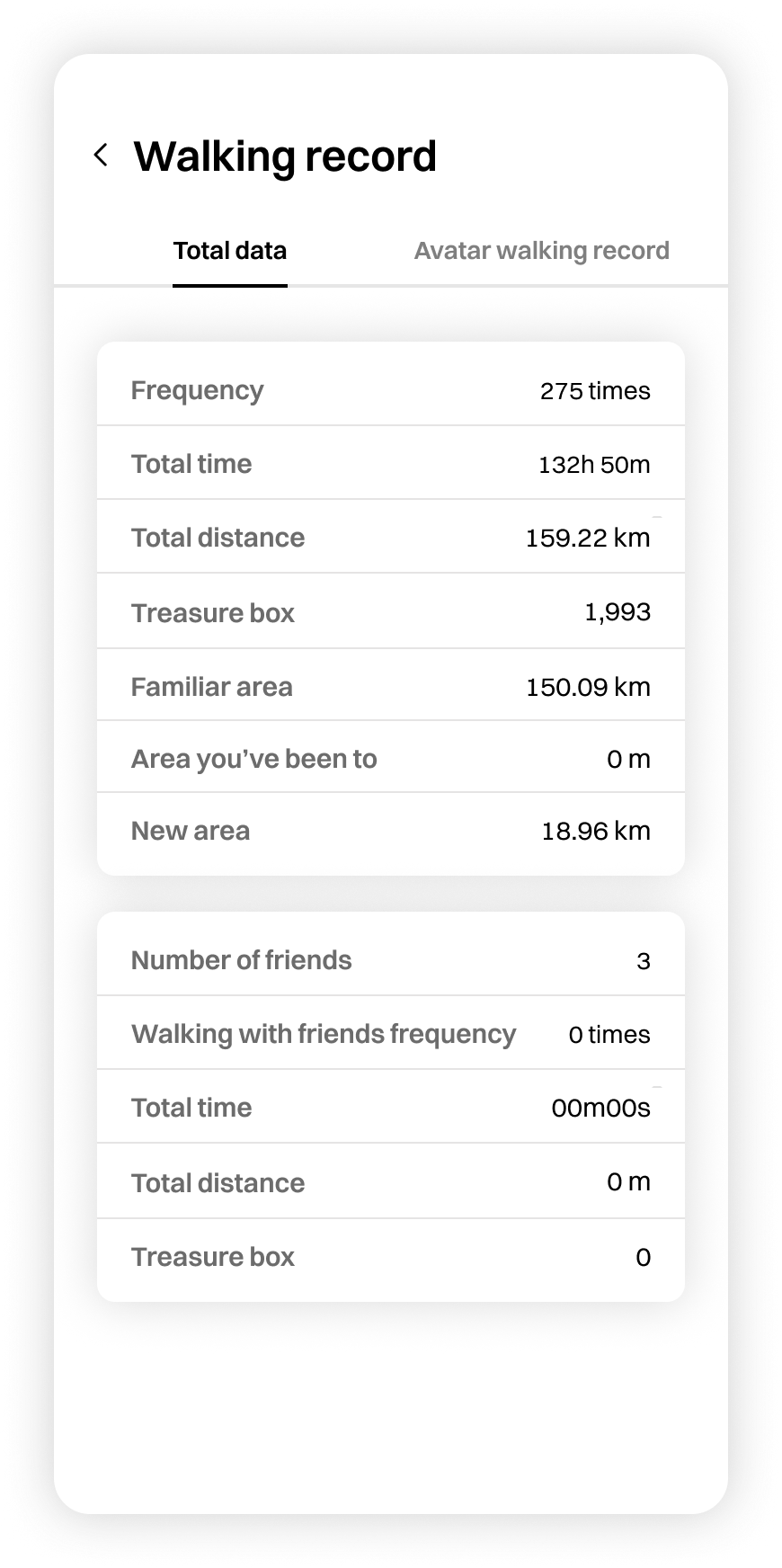782x1568 pixels.
Task: Select the Total data tab
Action: point(230,250)
